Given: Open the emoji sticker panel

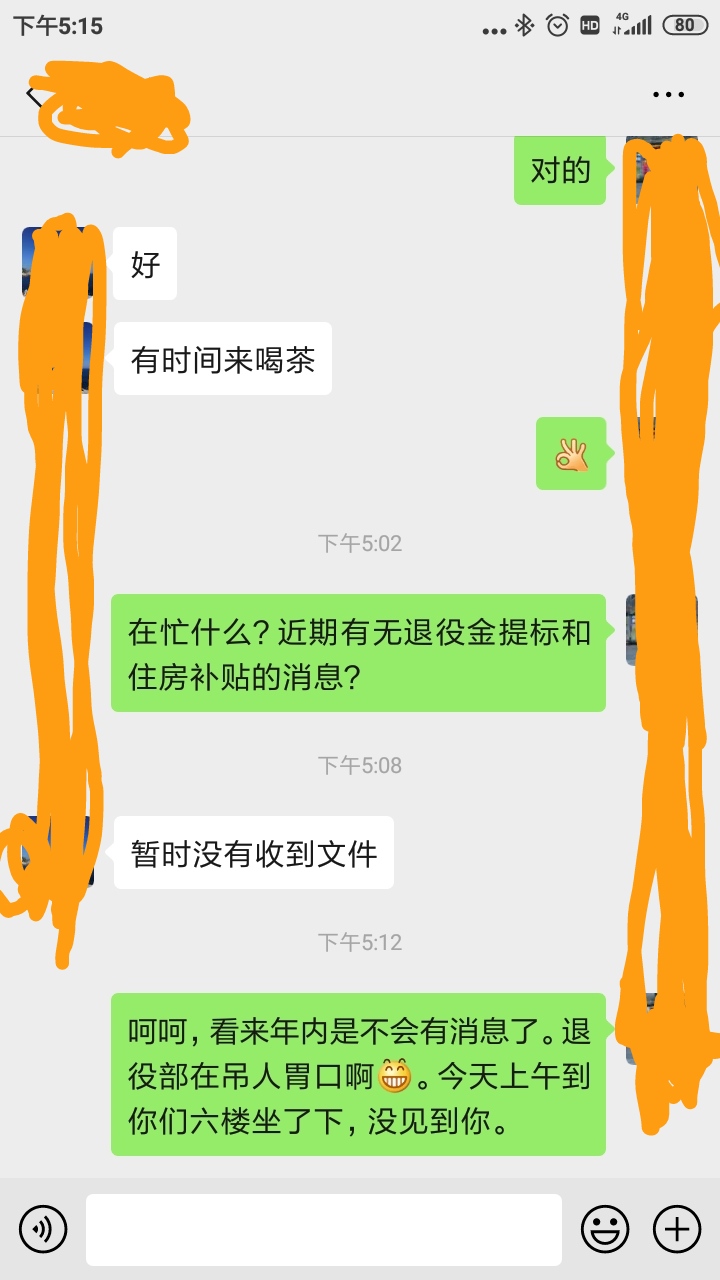Looking at the screenshot, I should [605, 1228].
